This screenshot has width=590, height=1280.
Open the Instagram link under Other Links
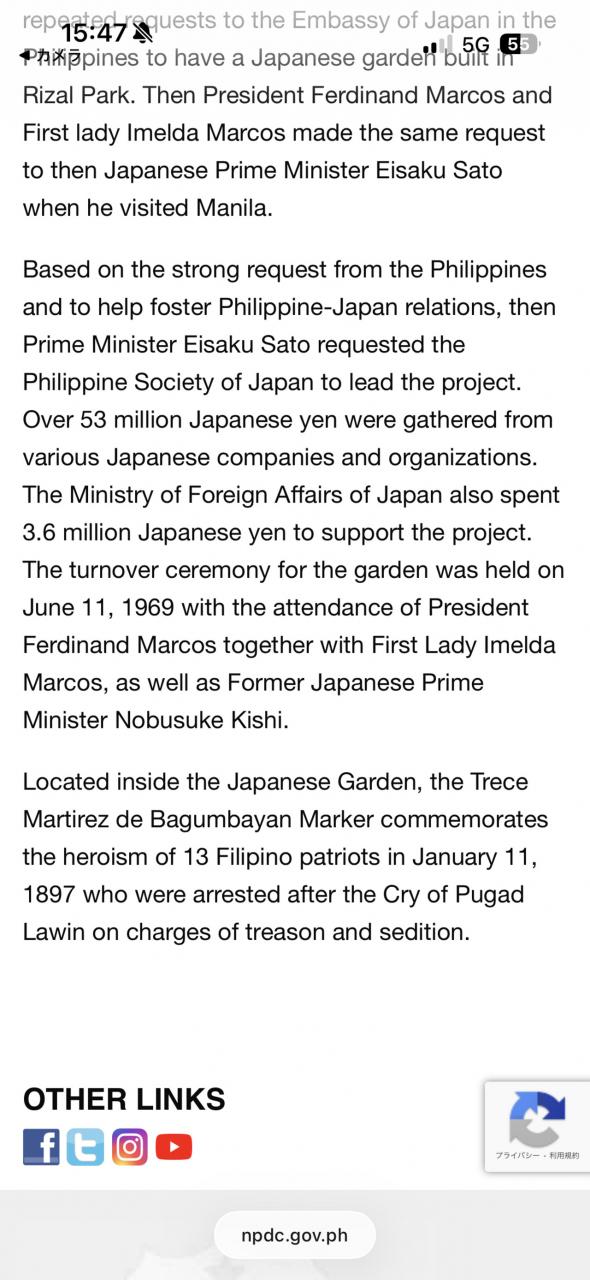129,1146
